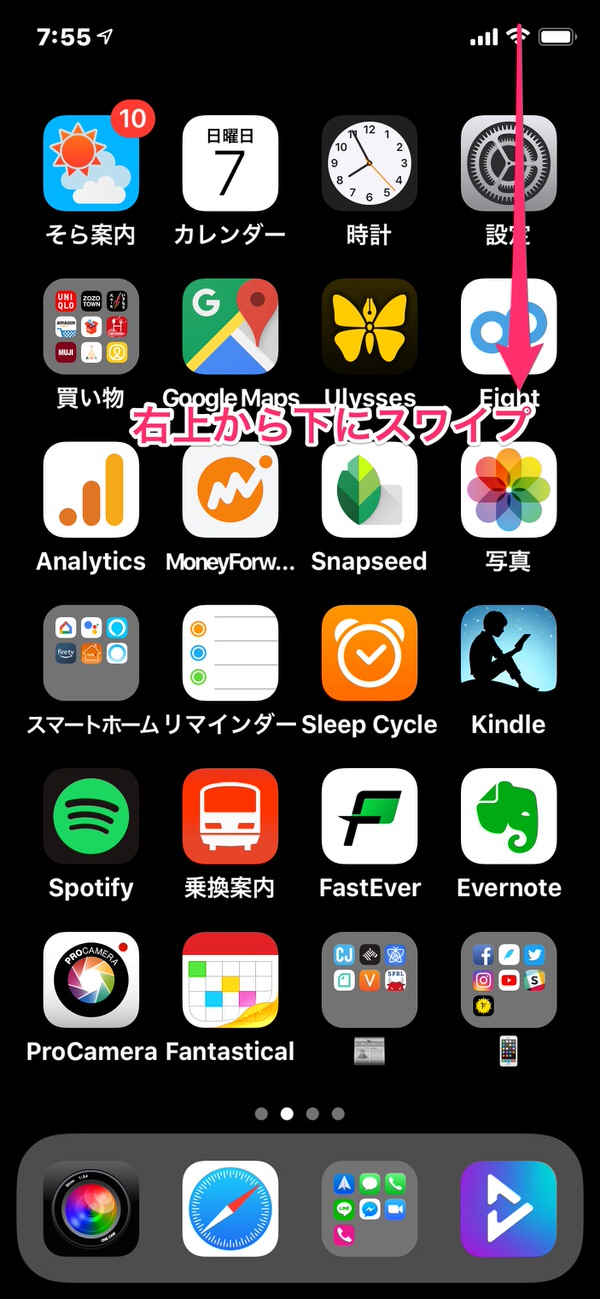The image size is (600, 1299).
Task: Open the 買い物 shopping folder
Action: pyautogui.click(x=91, y=327)
